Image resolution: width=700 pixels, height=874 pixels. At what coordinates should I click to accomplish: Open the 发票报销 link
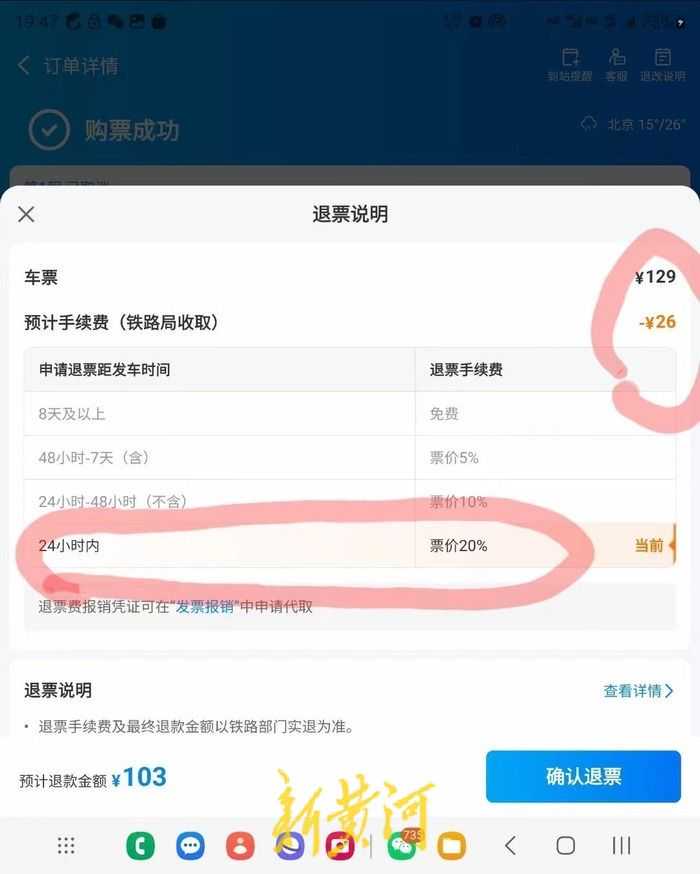[204, 607]
